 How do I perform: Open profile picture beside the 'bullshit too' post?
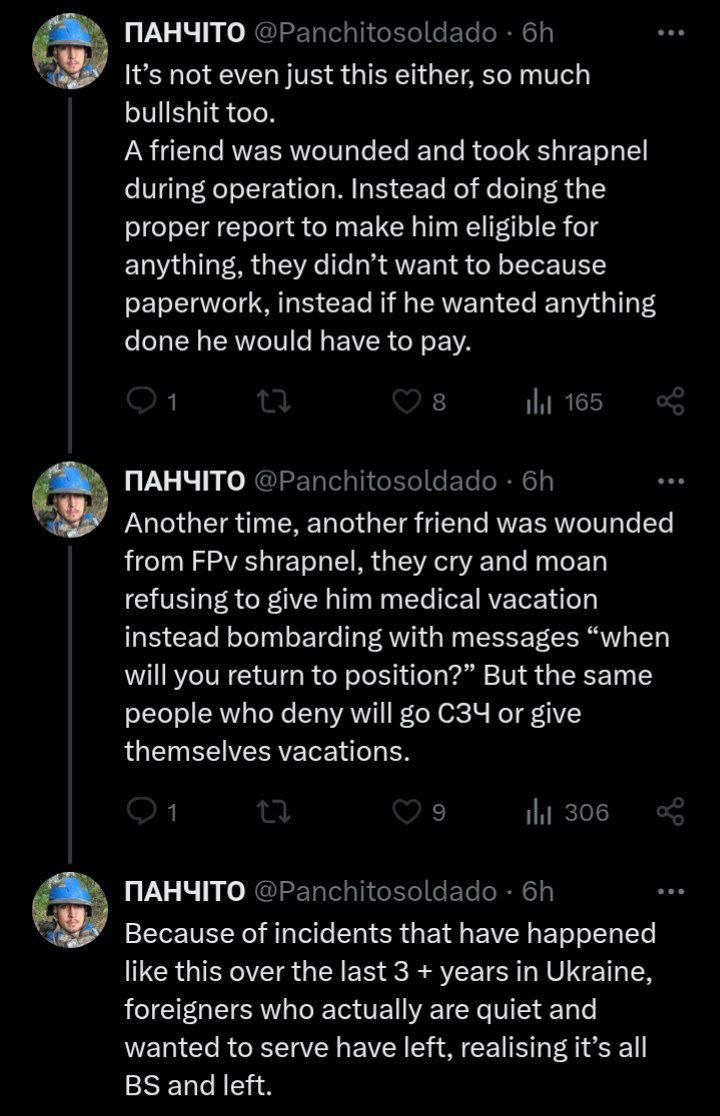70,53
